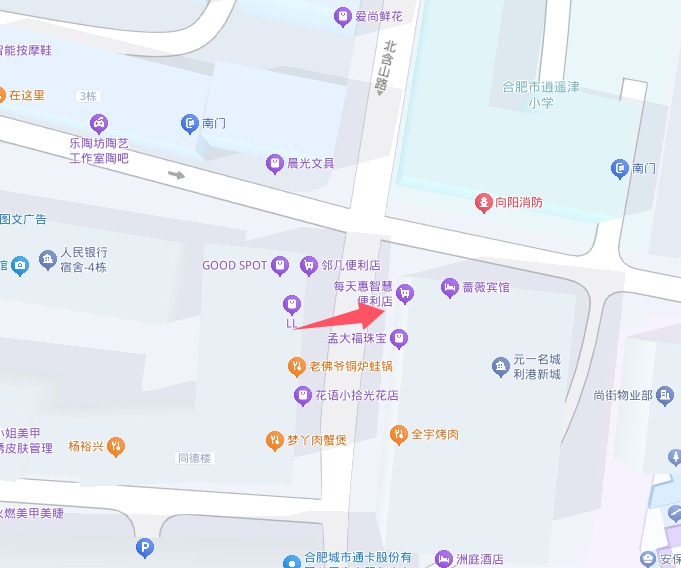Tap the 杨裕兴 restaurant marker
Image resolution: width=681 pixels, height=568 pixels.
coord(116,446)
